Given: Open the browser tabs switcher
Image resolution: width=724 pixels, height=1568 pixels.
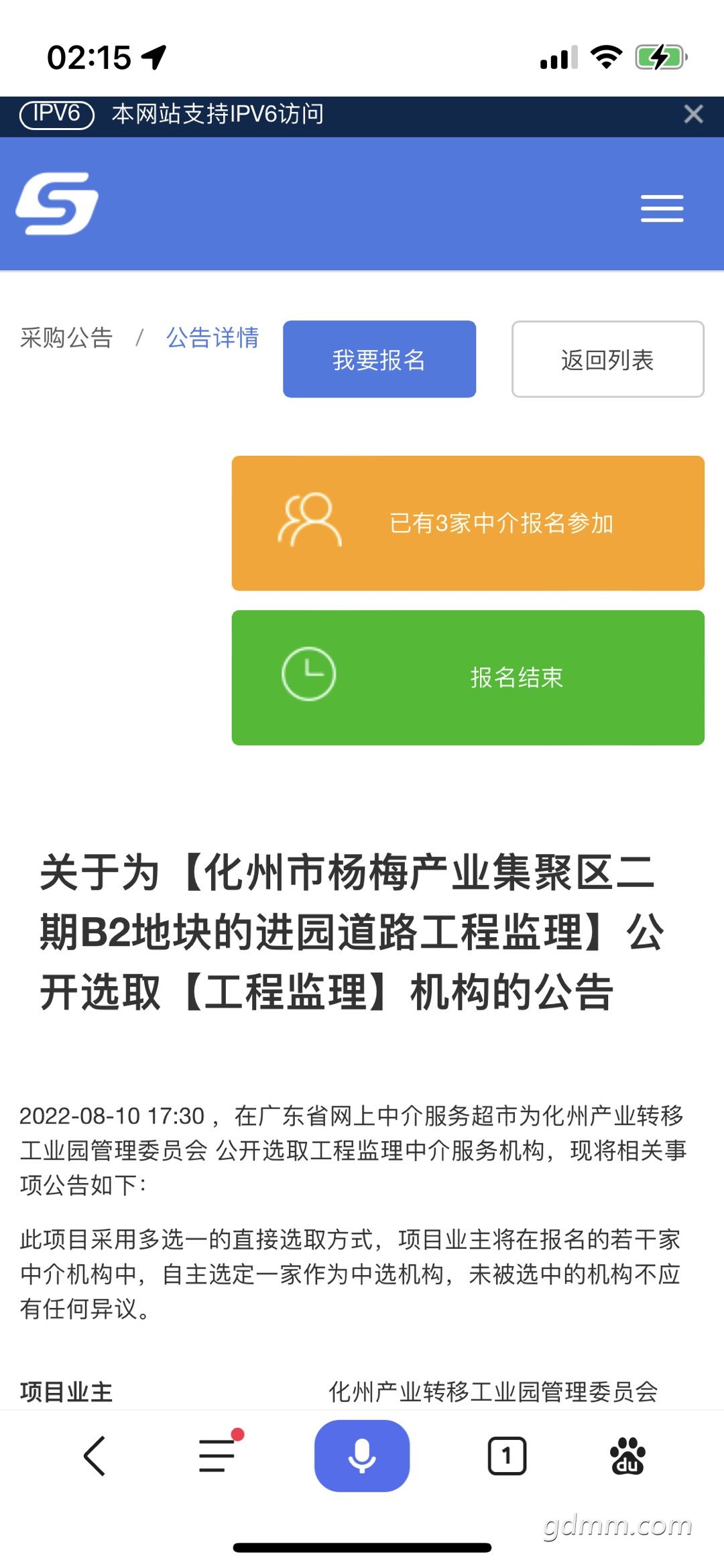Looking at the screenshot, I should [x=507, y=1455].
